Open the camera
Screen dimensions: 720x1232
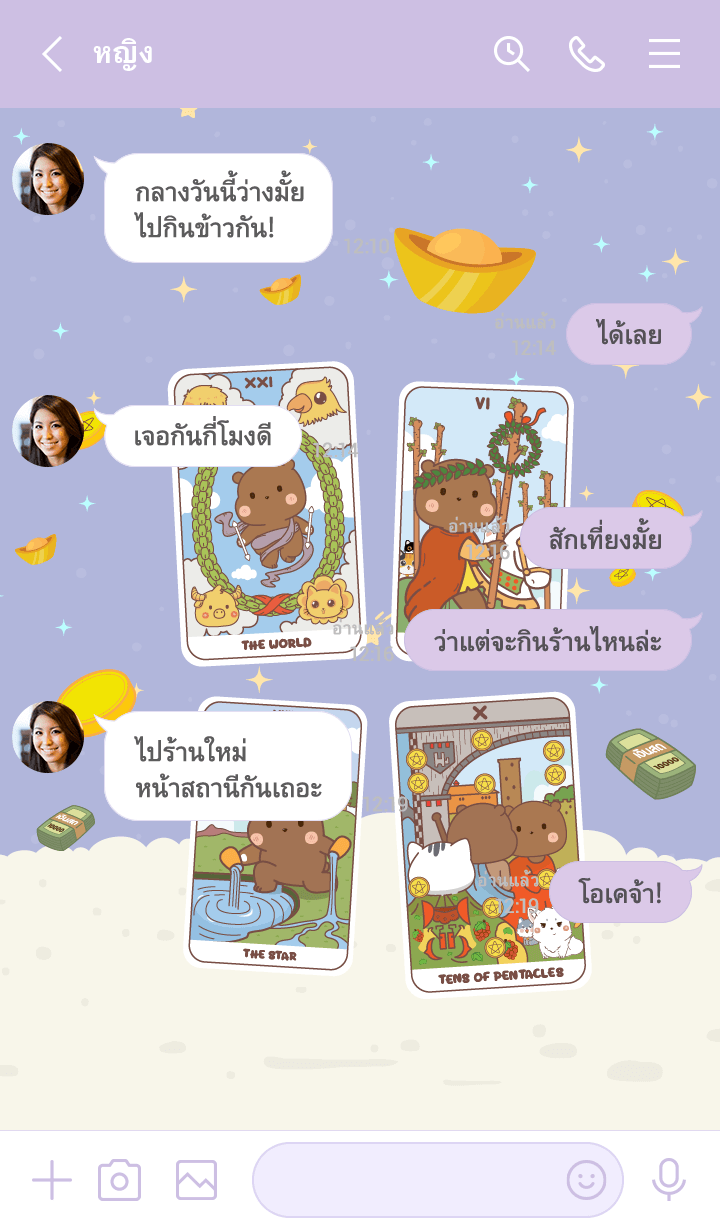(x=119, y=1180)
